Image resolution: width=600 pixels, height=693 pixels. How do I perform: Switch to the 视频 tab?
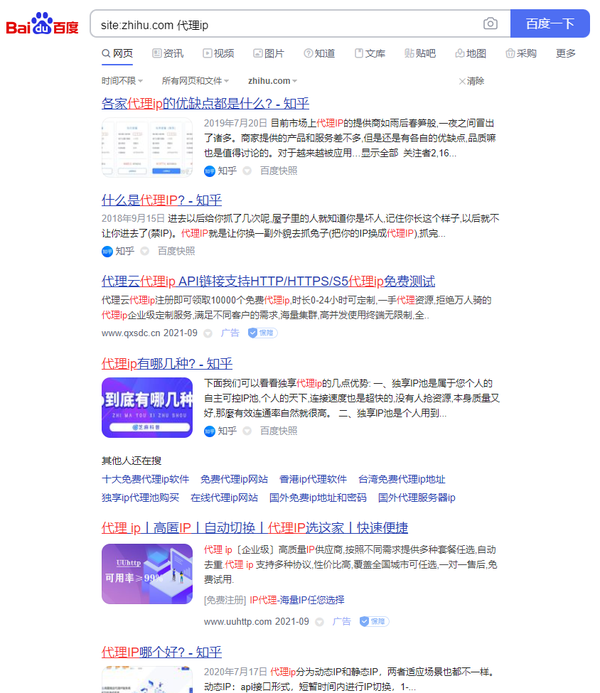(x=217, y=54)
